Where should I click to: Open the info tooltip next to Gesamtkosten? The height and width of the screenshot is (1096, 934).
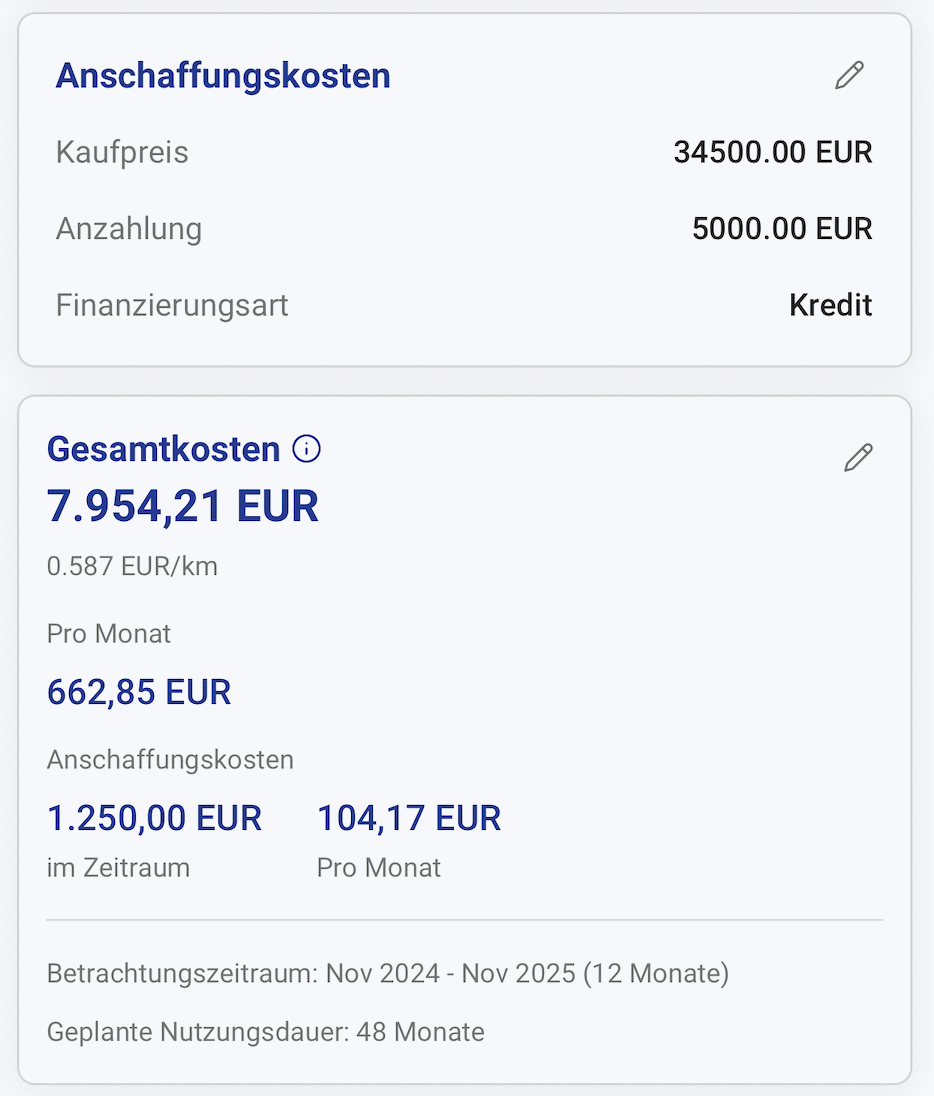click(x=307, y=448)
